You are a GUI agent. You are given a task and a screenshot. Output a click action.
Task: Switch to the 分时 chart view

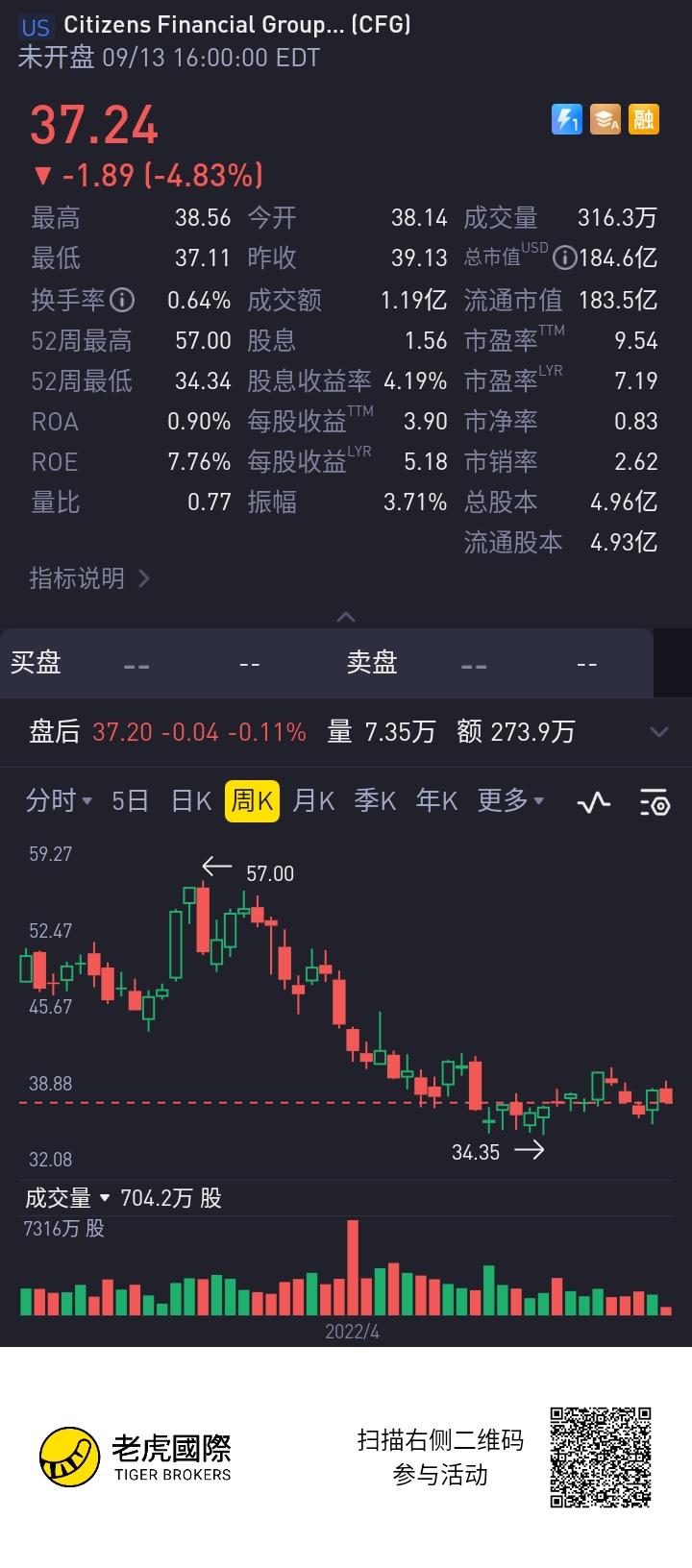[x=59, y=800]
